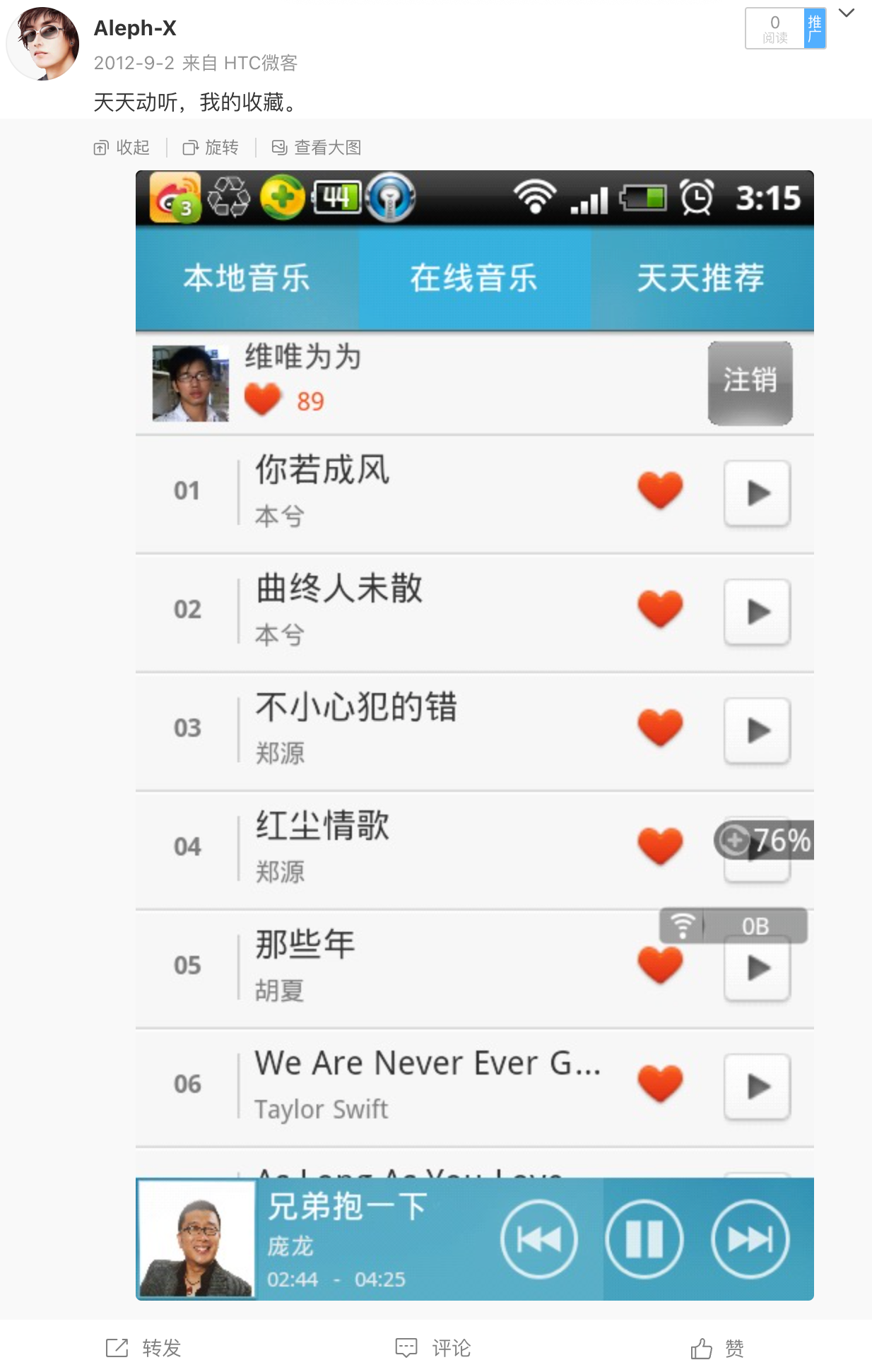The width and height of the screenshot is (872, 1372).
Task: Tap the expanded post image
Action: (474, 735)
